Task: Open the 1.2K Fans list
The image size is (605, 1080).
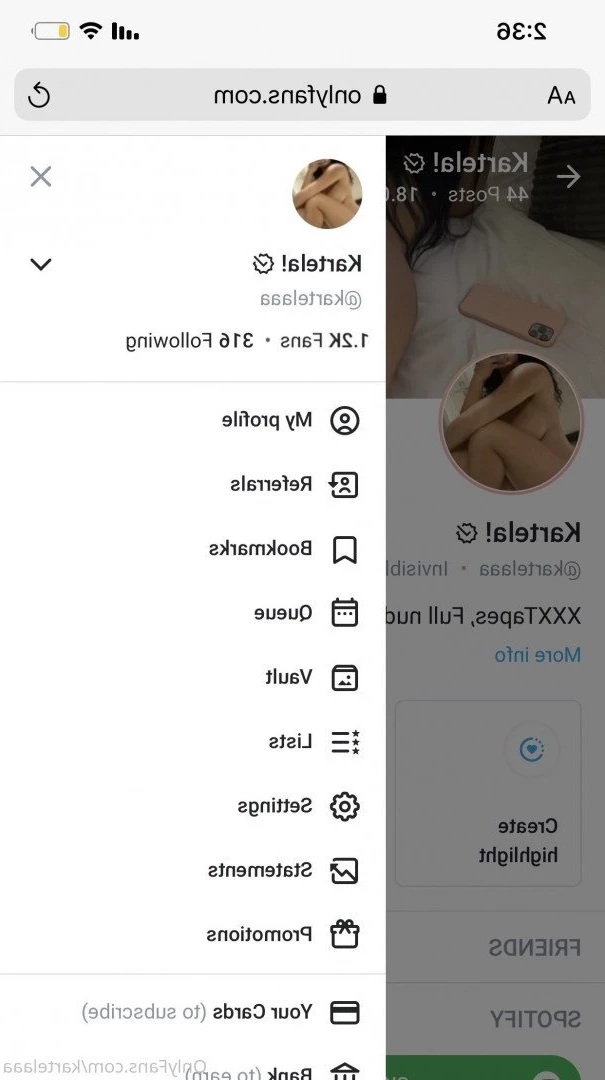Action: (329, 340)
